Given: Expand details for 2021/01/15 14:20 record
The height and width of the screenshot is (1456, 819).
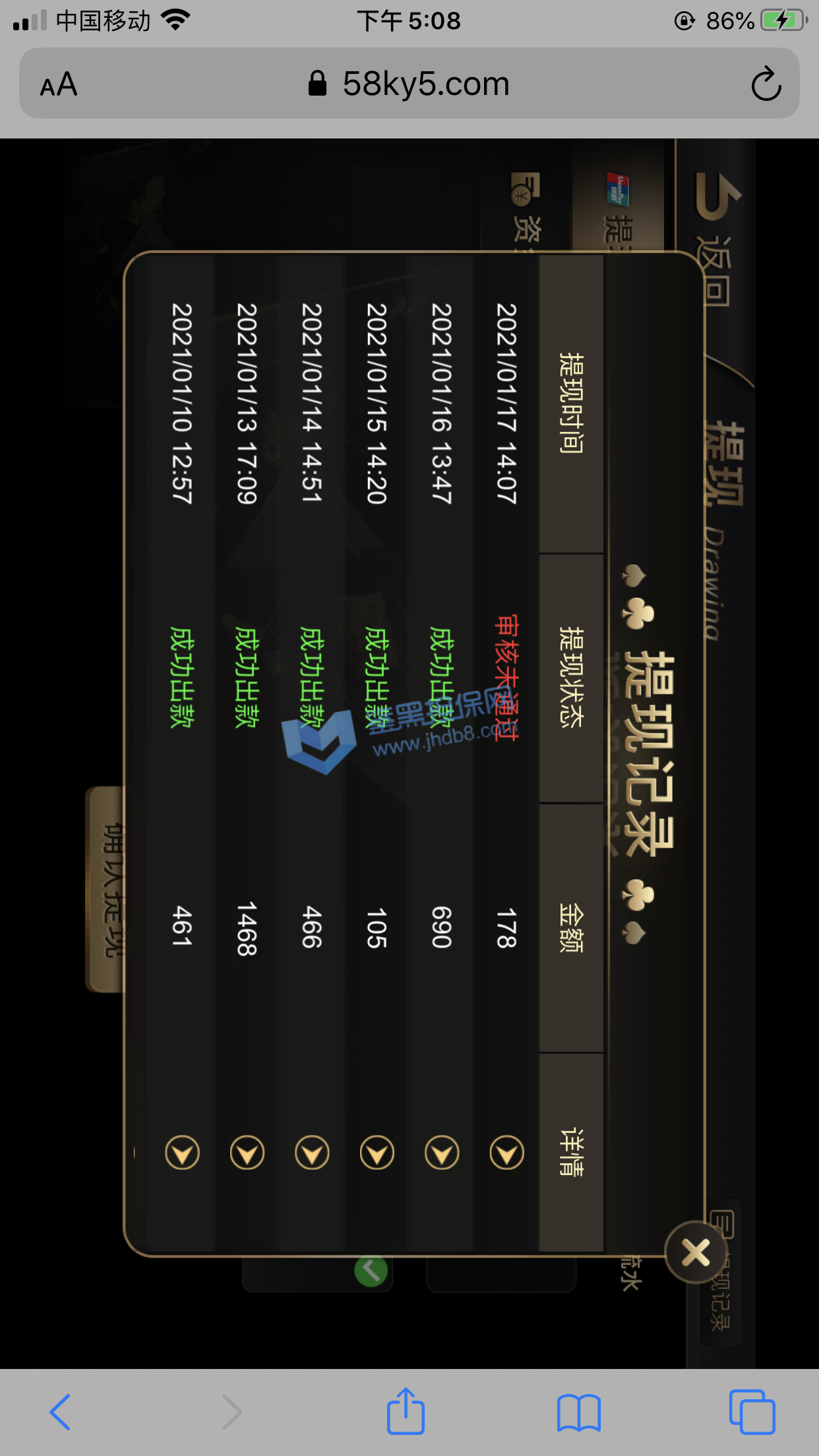Looking at the screenshot, I should point(377,1153).
